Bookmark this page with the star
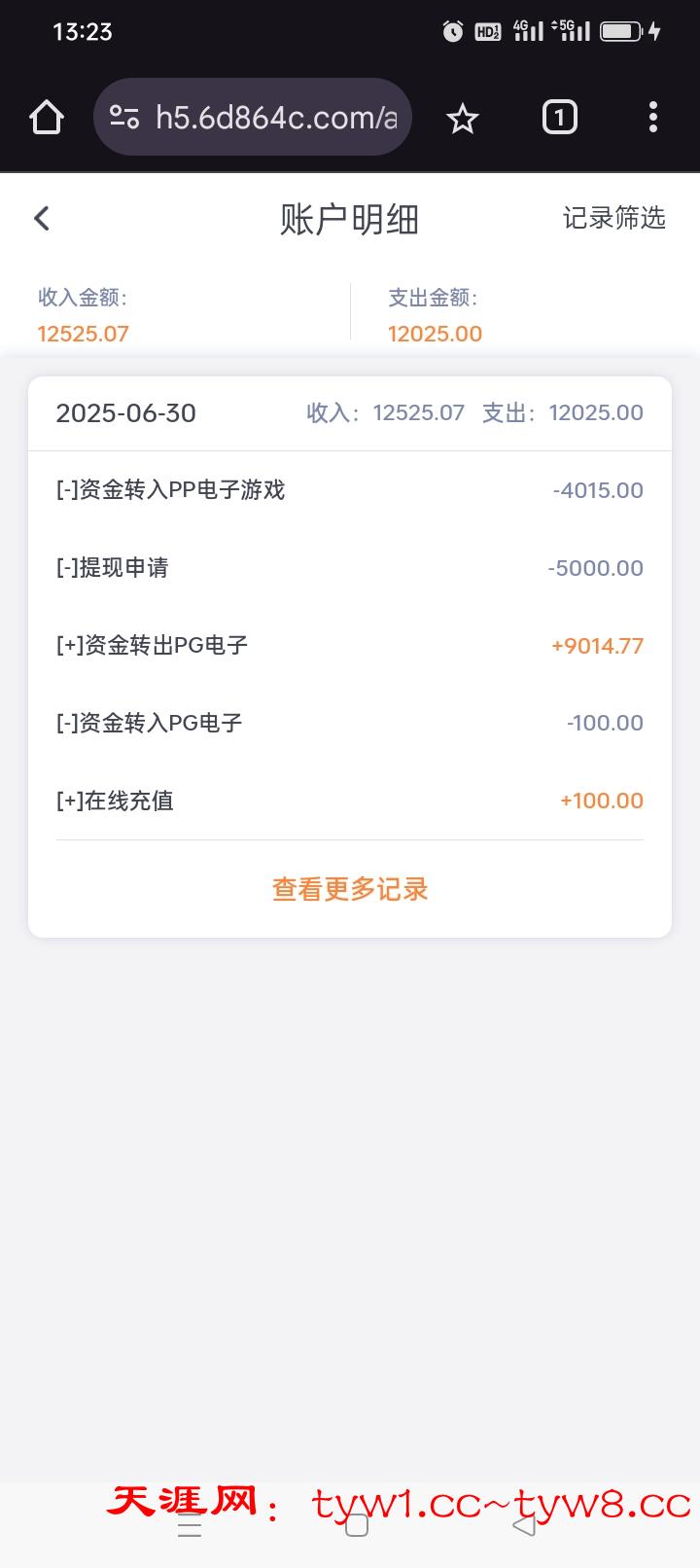This screenshot has width=700, height=1568. coord(463,119)
